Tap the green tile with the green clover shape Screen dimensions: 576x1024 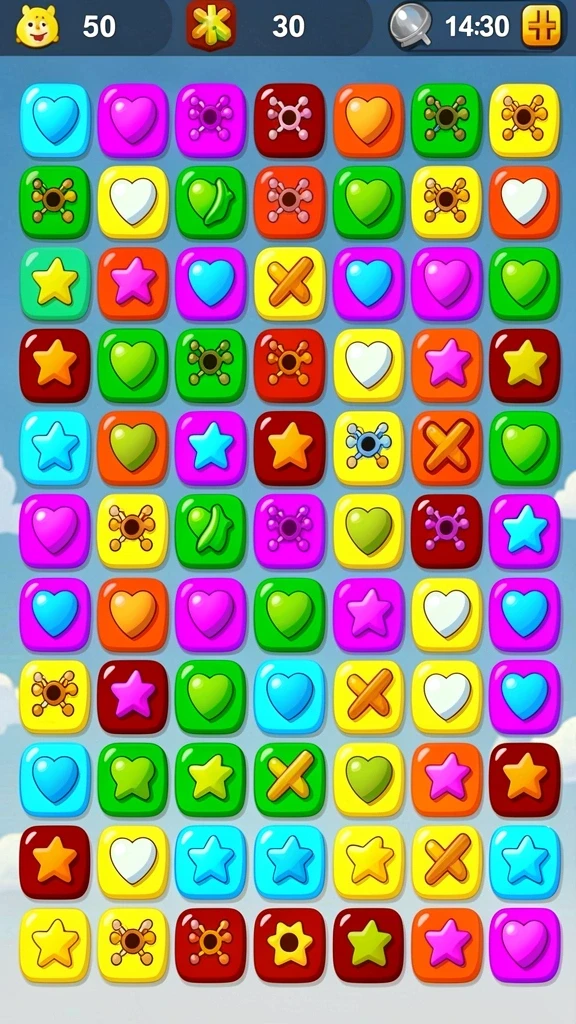[133, 779]
